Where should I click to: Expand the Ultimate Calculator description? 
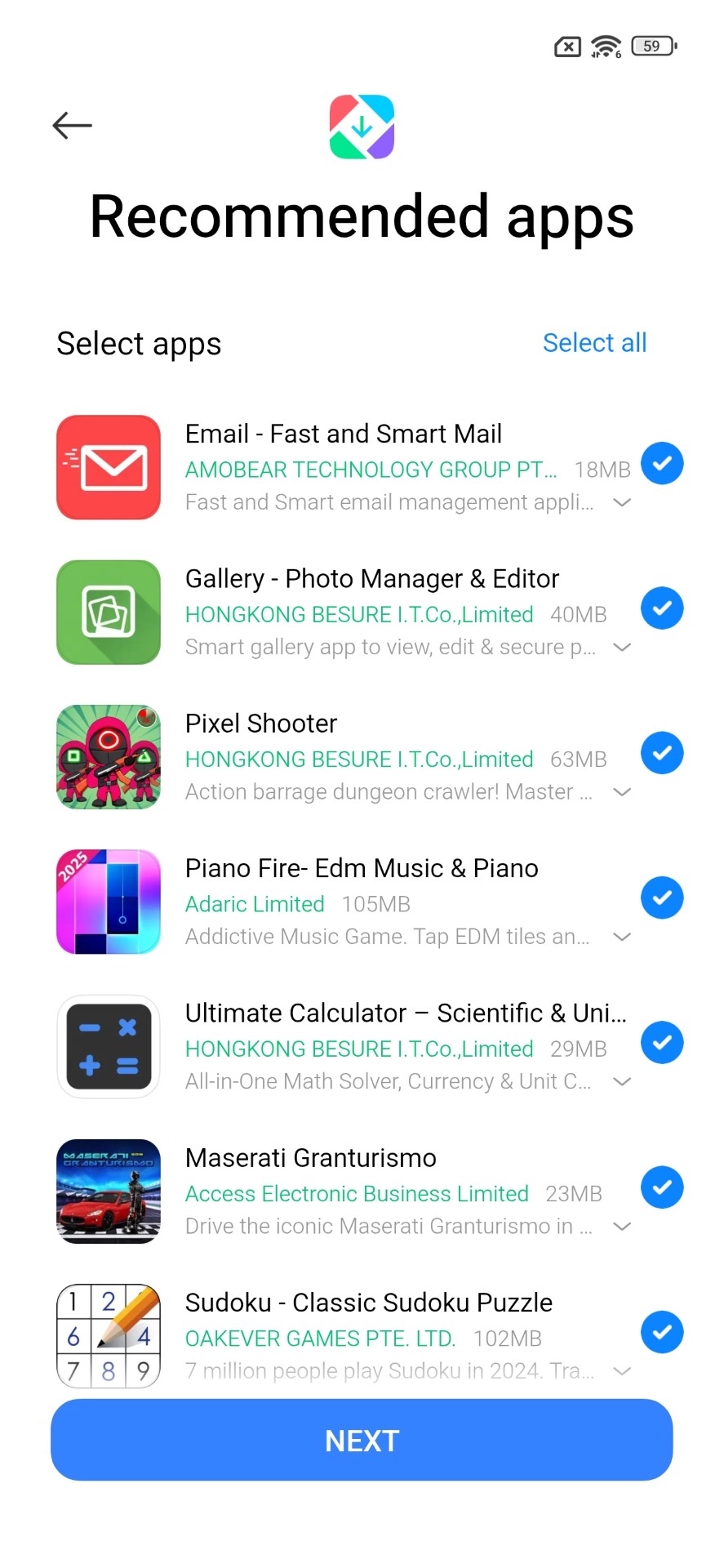622,1081
